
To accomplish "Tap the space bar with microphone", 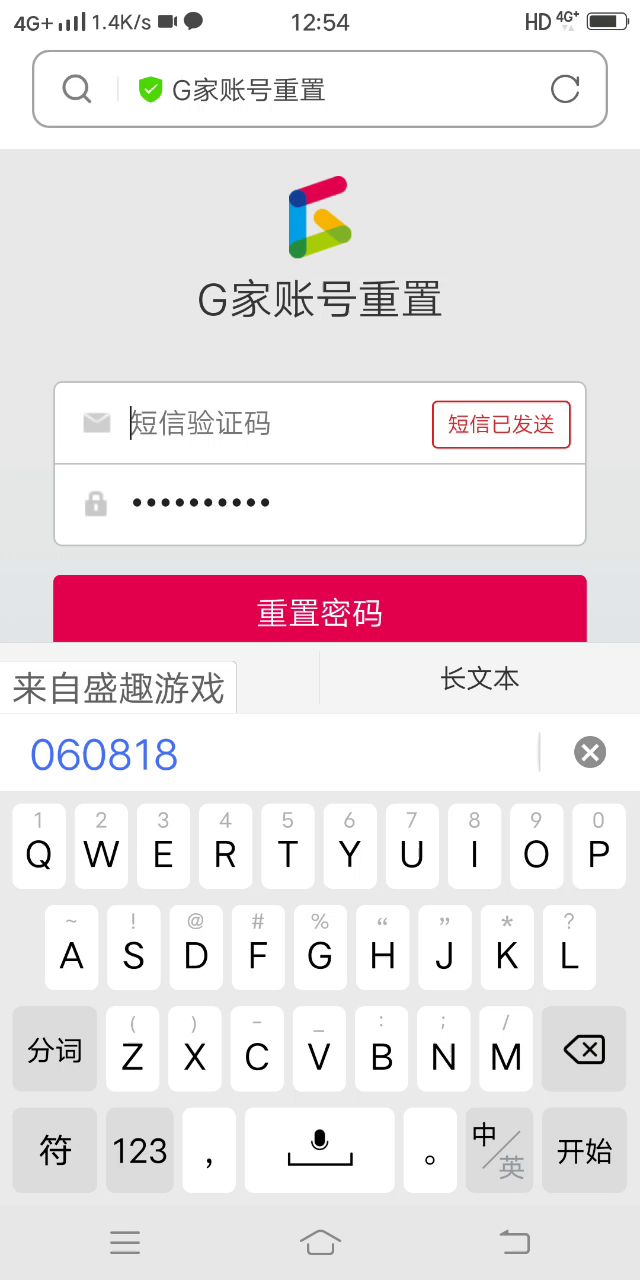I will 320,1150.
